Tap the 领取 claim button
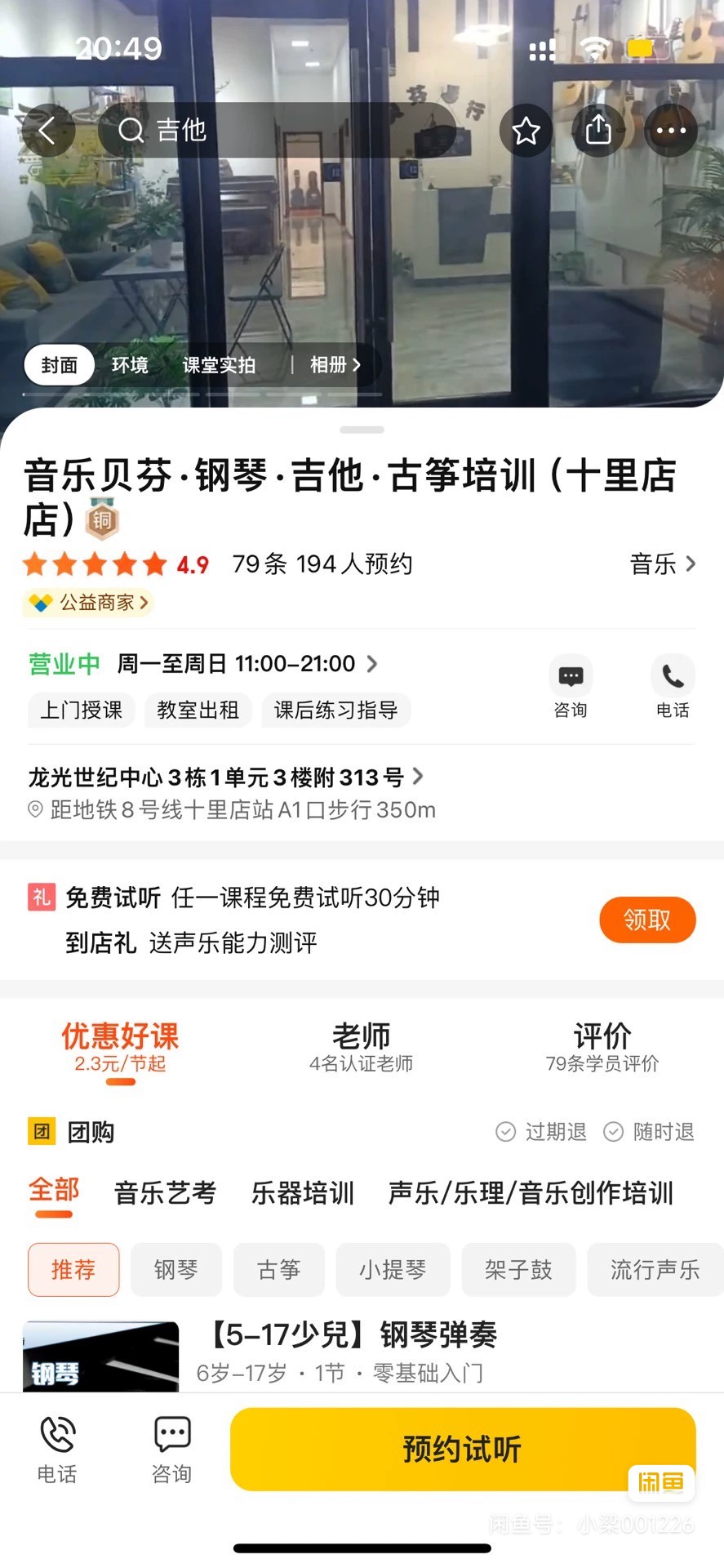Screen dimensions: 724x1568 (x=647, y=920)
